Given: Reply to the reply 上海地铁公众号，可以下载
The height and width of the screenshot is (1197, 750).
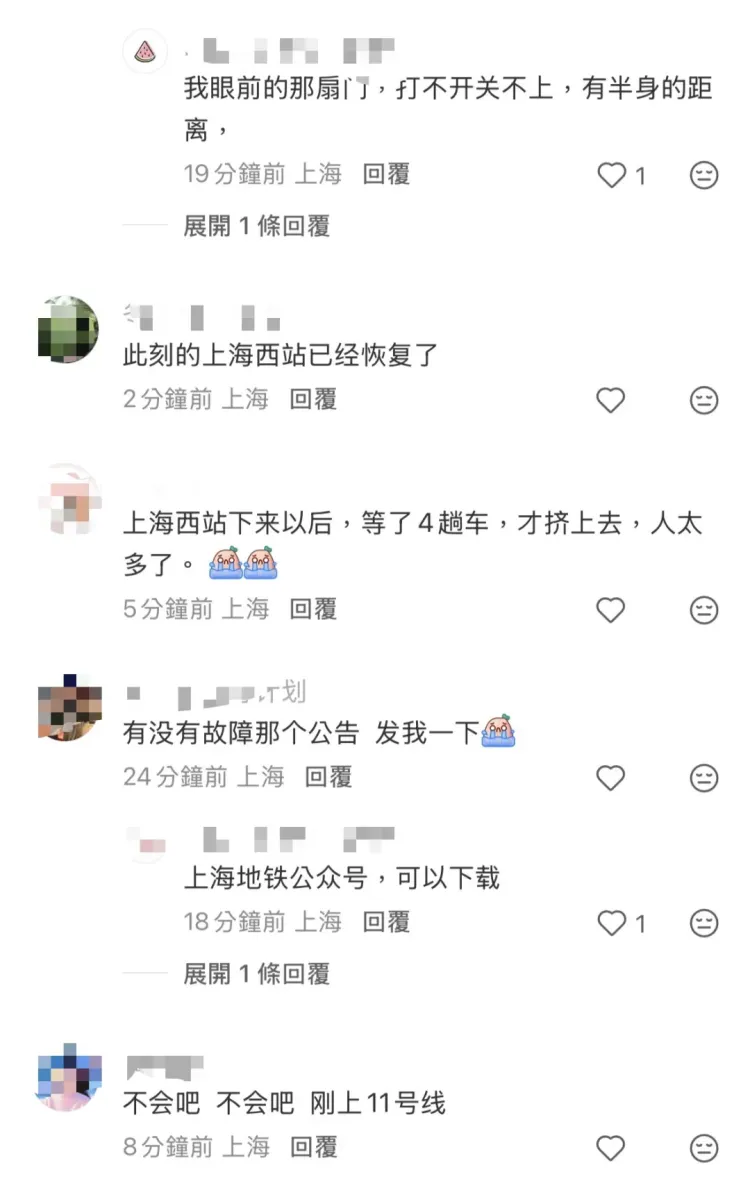Looking at the screenshot, I should click(x=386, y=922).
